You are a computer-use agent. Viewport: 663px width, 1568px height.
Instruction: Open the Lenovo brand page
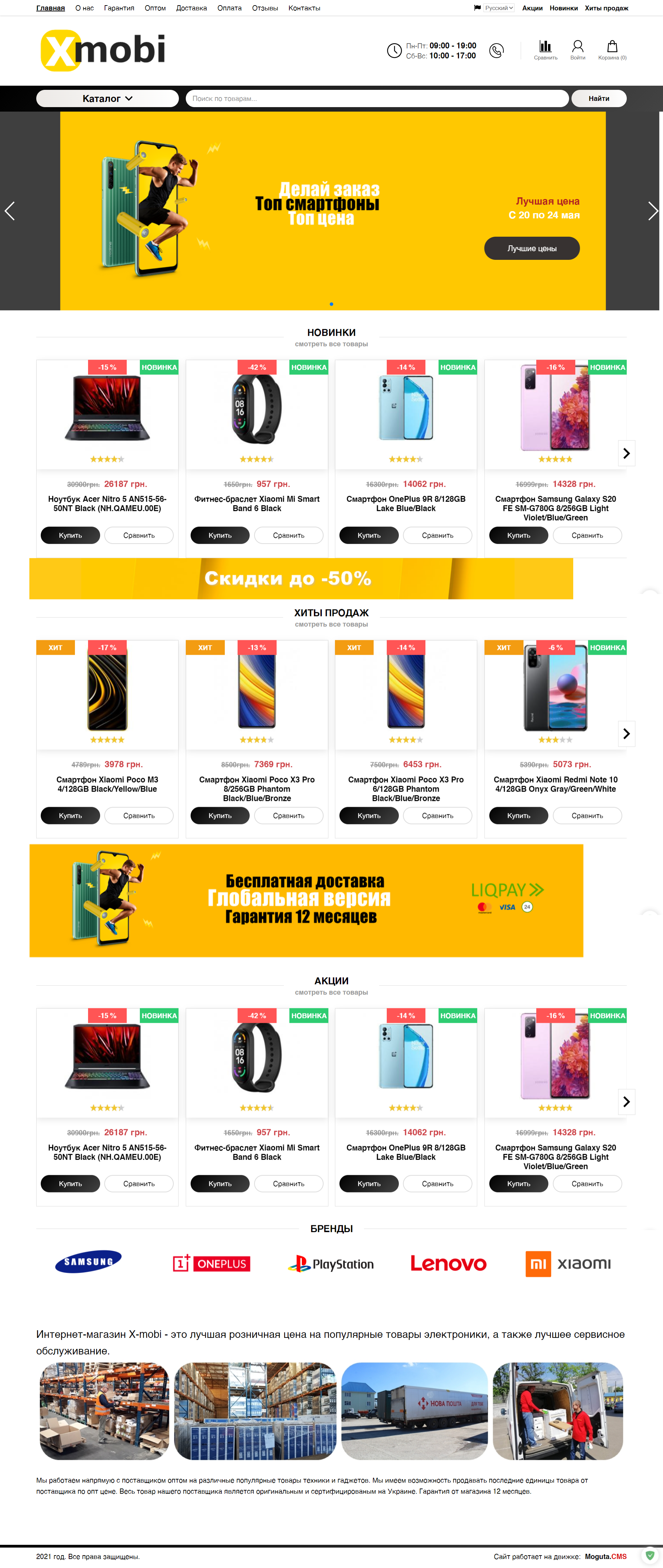(x=448, y=1264)
